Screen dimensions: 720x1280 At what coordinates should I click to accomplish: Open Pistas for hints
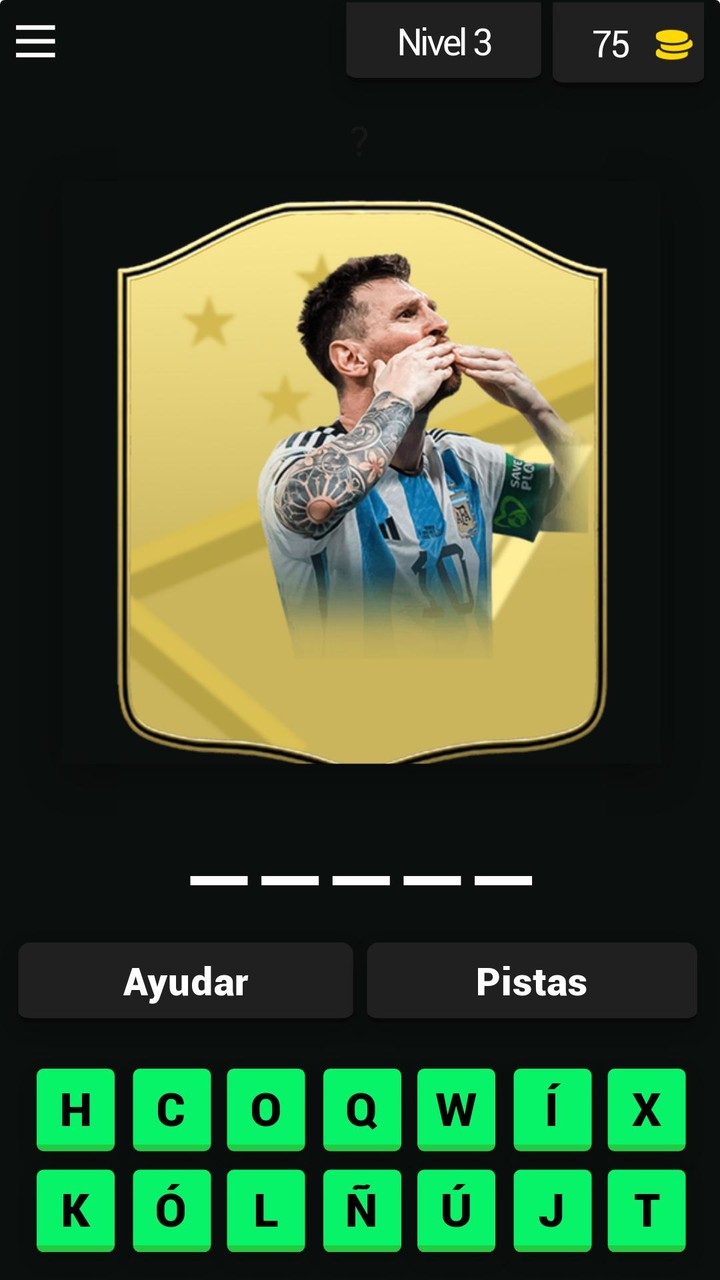click(532, 981)
